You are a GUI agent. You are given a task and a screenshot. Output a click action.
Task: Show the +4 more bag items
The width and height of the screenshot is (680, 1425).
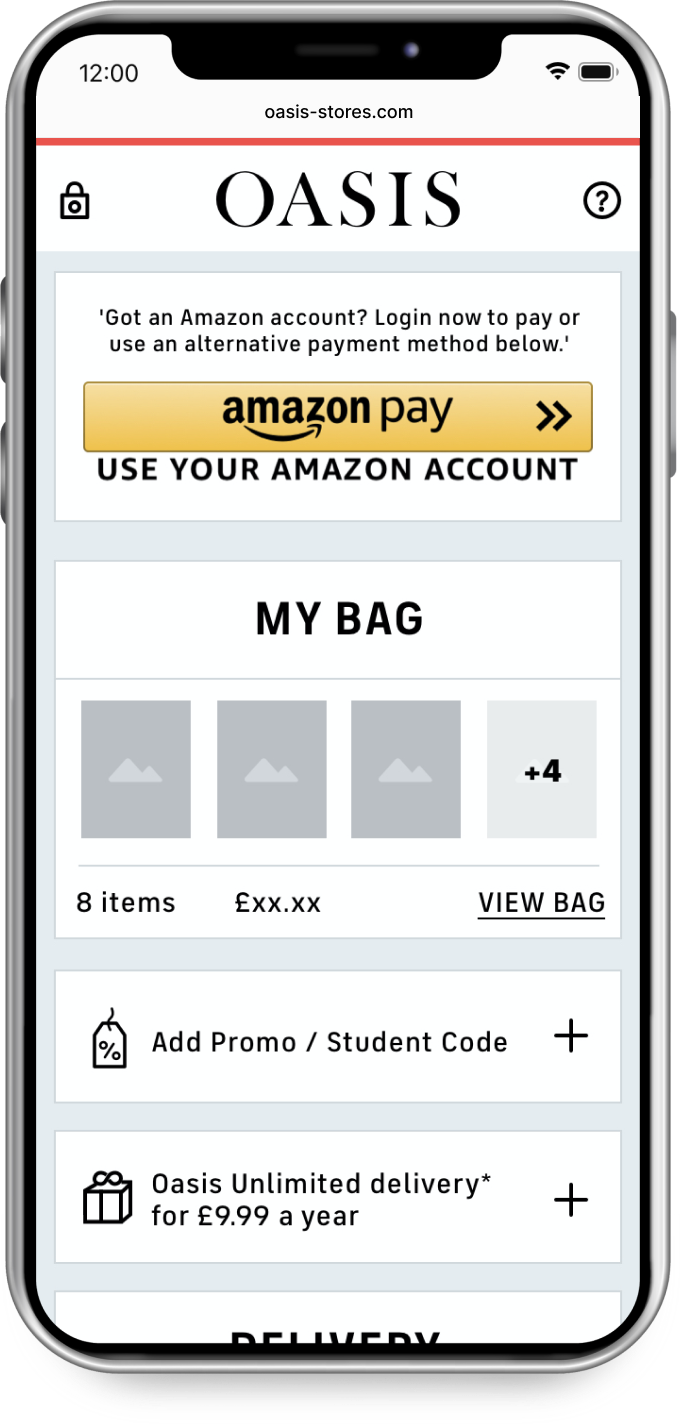coord(542,769)
